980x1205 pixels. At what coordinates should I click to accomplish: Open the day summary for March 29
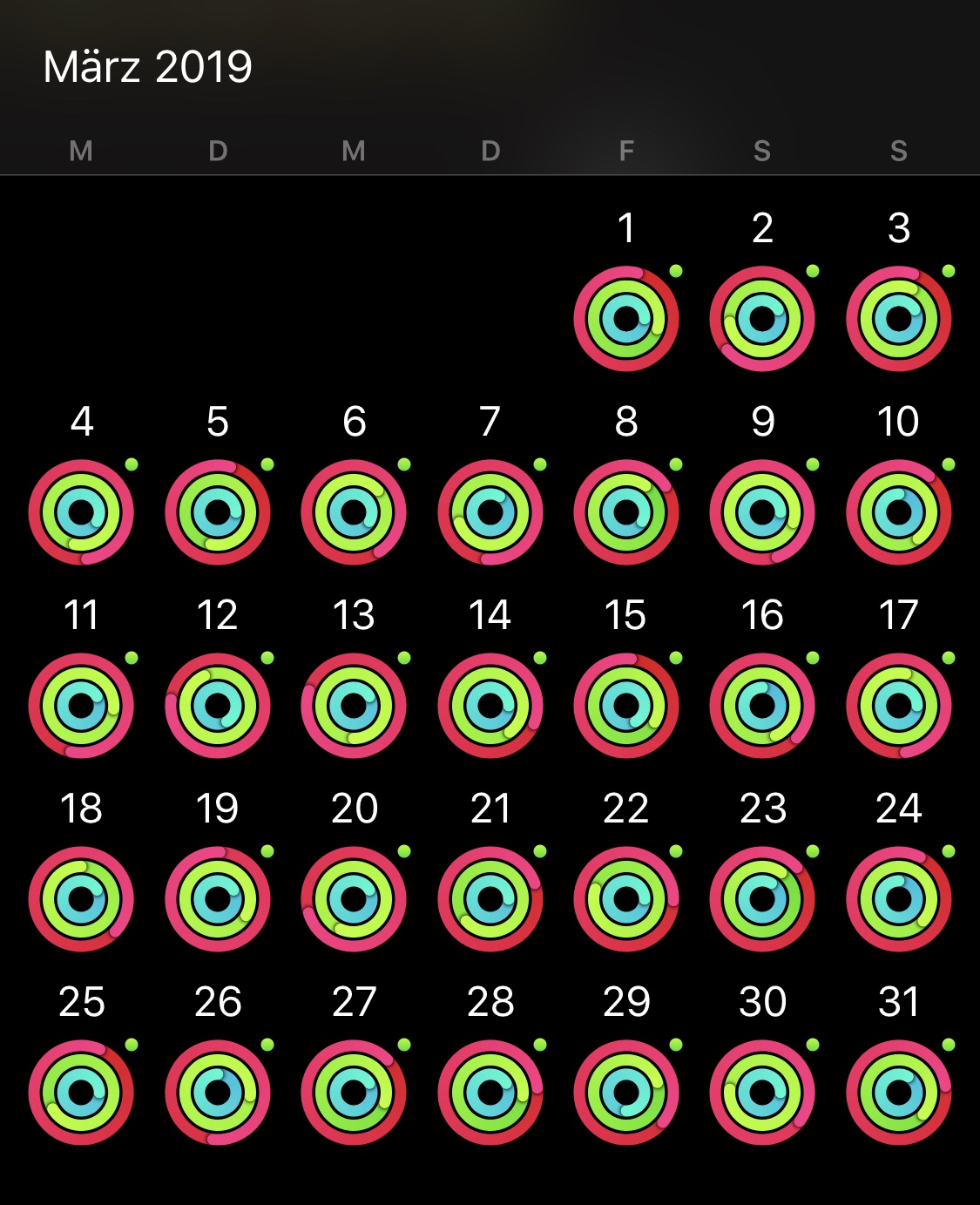[x=625, y=1093]
